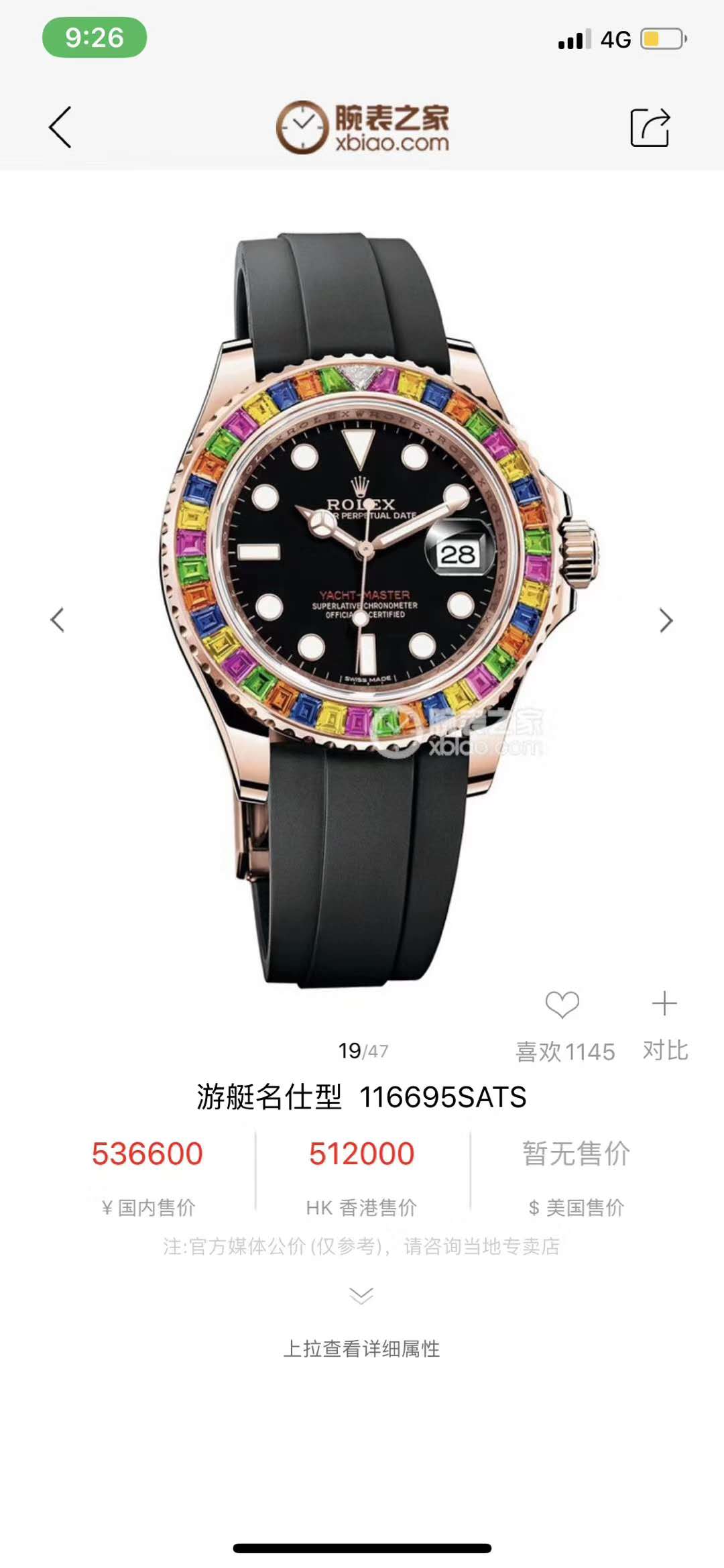The width and height of the screenshot is (724, 1568).
Task: Show the next watch image
Action: (665, 620)
